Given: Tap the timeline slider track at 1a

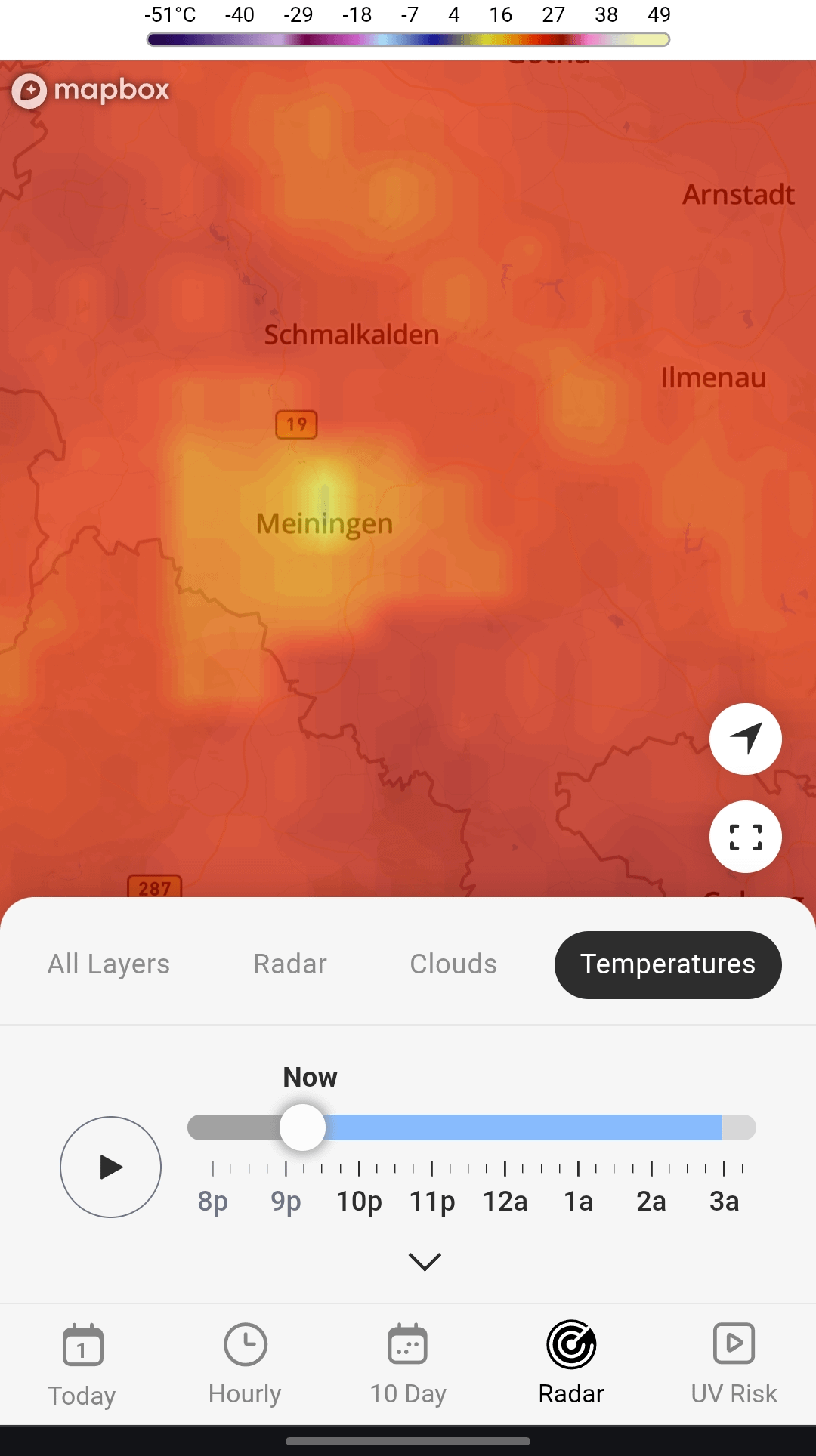Looking at the screenshot, I should tap(578, 1127).
